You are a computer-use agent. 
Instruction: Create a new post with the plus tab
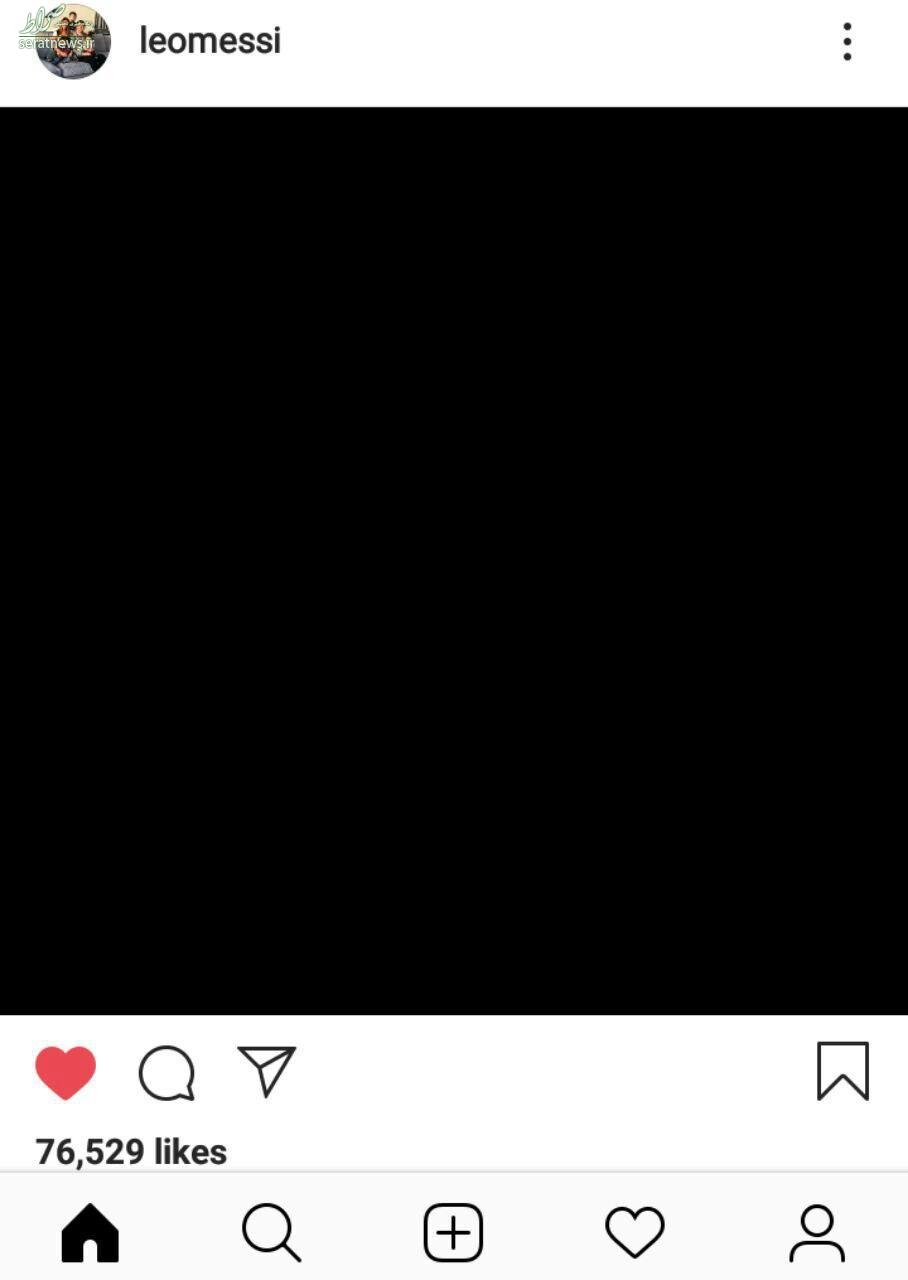point(453,1232)
